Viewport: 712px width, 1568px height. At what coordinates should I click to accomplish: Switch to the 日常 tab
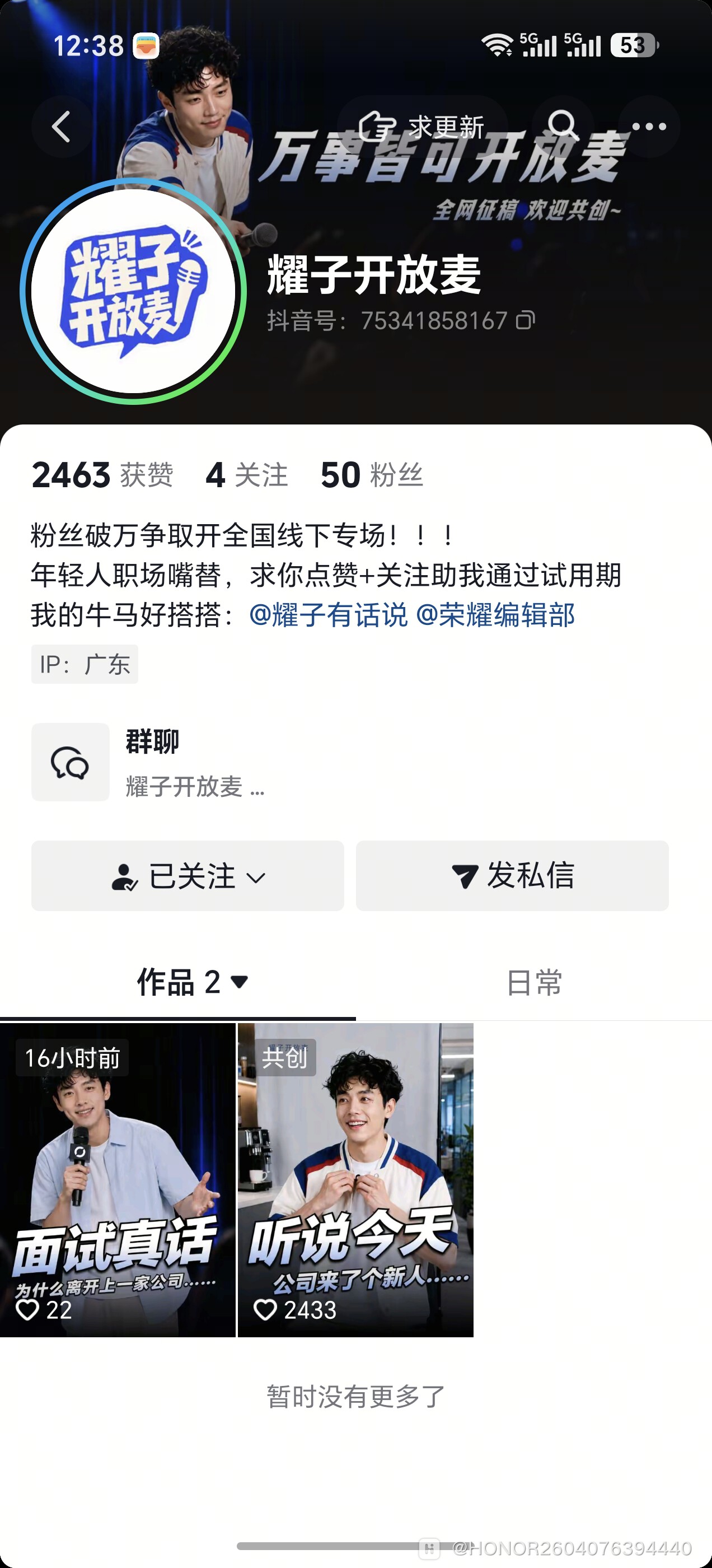pyautogui.click(x=535, y=982)
